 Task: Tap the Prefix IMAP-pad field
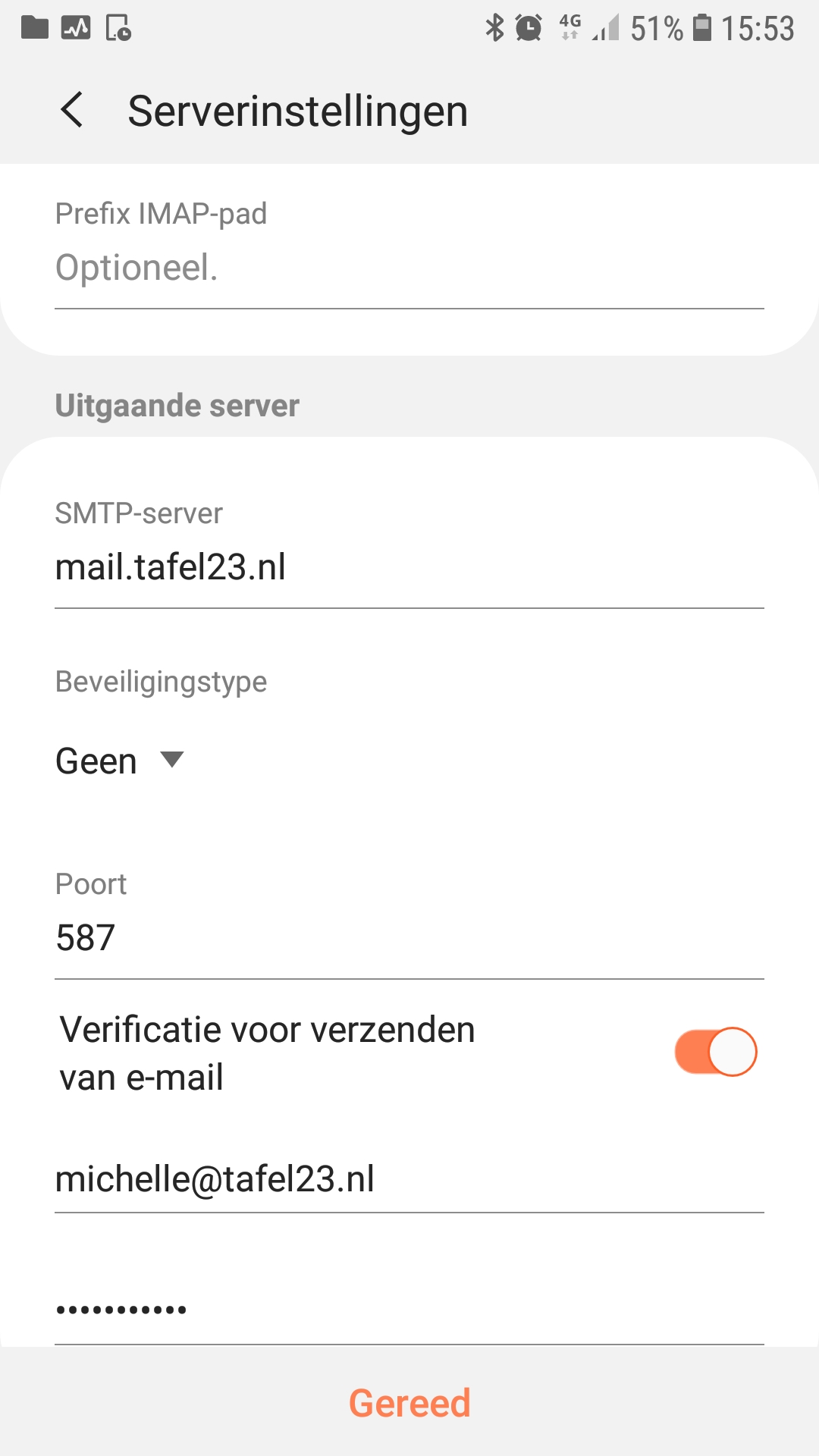point(409,268)
